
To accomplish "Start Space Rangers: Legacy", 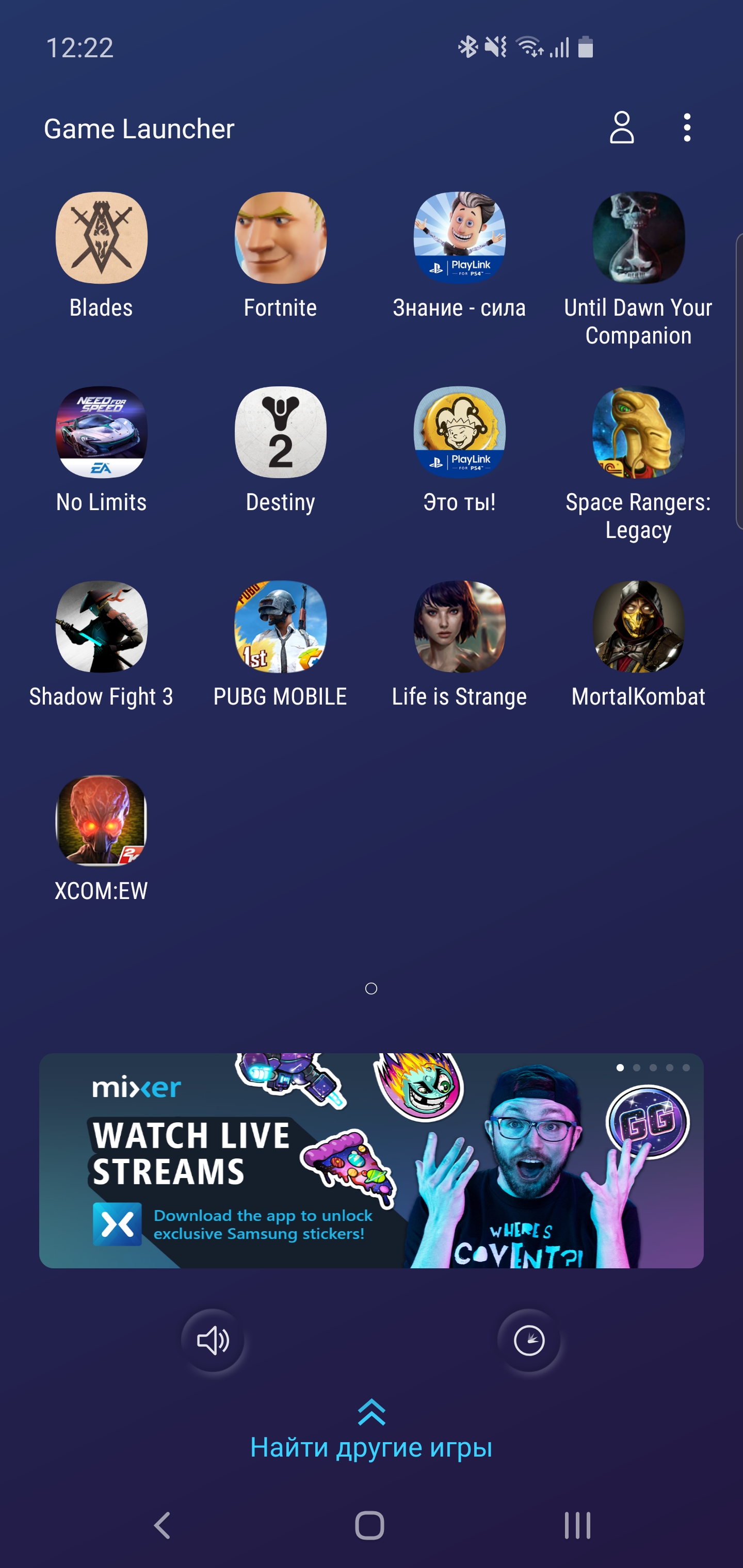I will [x=638, y=432].
